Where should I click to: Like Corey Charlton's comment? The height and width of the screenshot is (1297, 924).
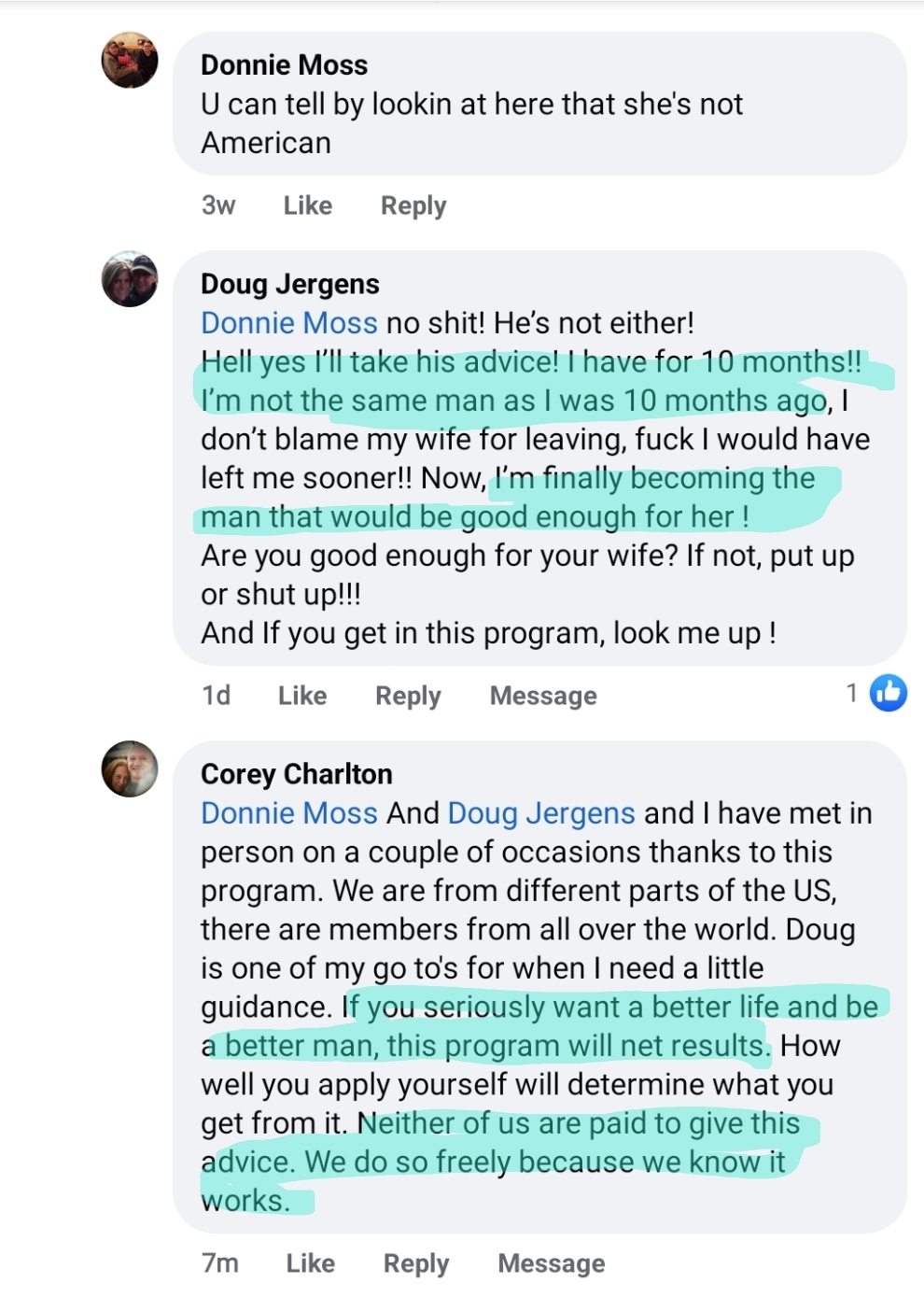pyautogui.click(x=310, y=1263)
